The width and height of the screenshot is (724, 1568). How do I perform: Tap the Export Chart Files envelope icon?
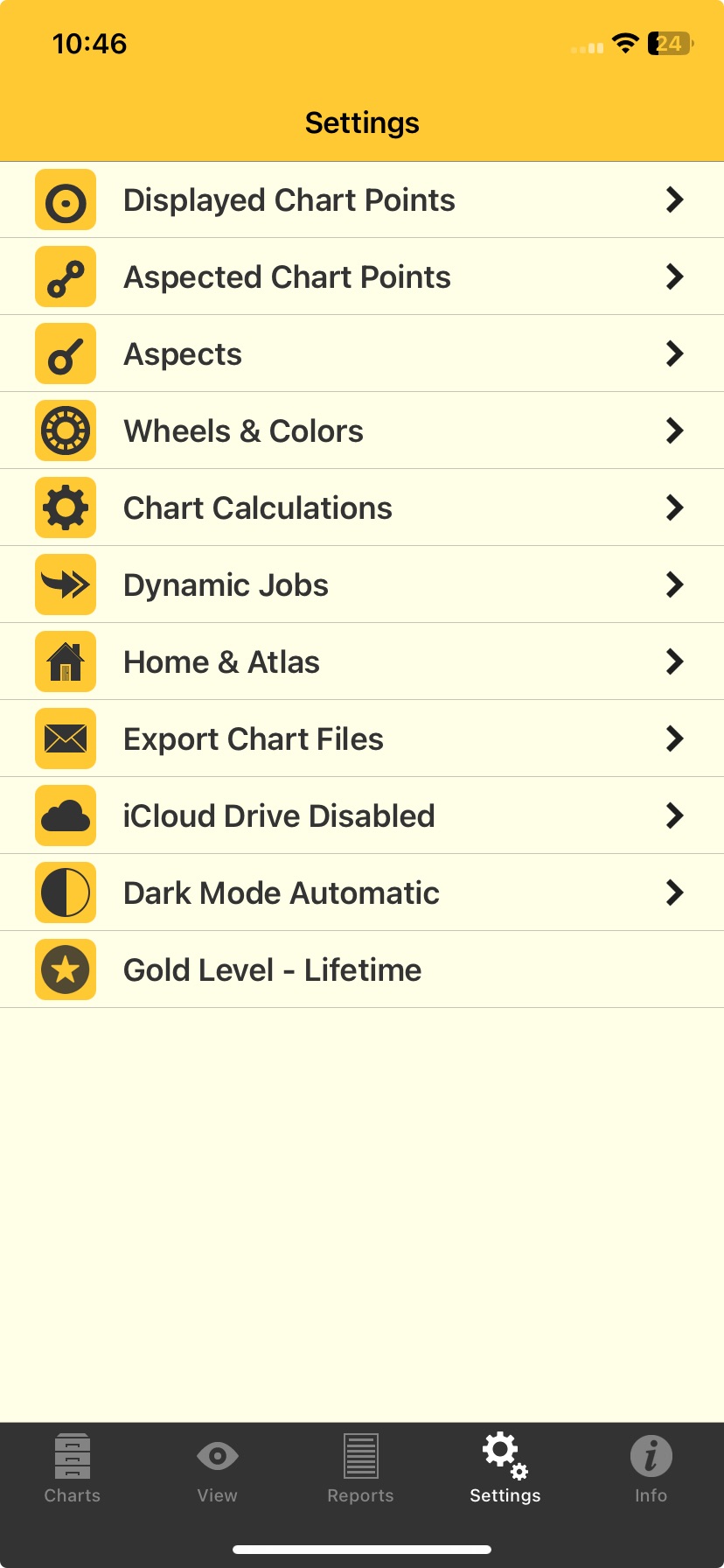[65, 738]
